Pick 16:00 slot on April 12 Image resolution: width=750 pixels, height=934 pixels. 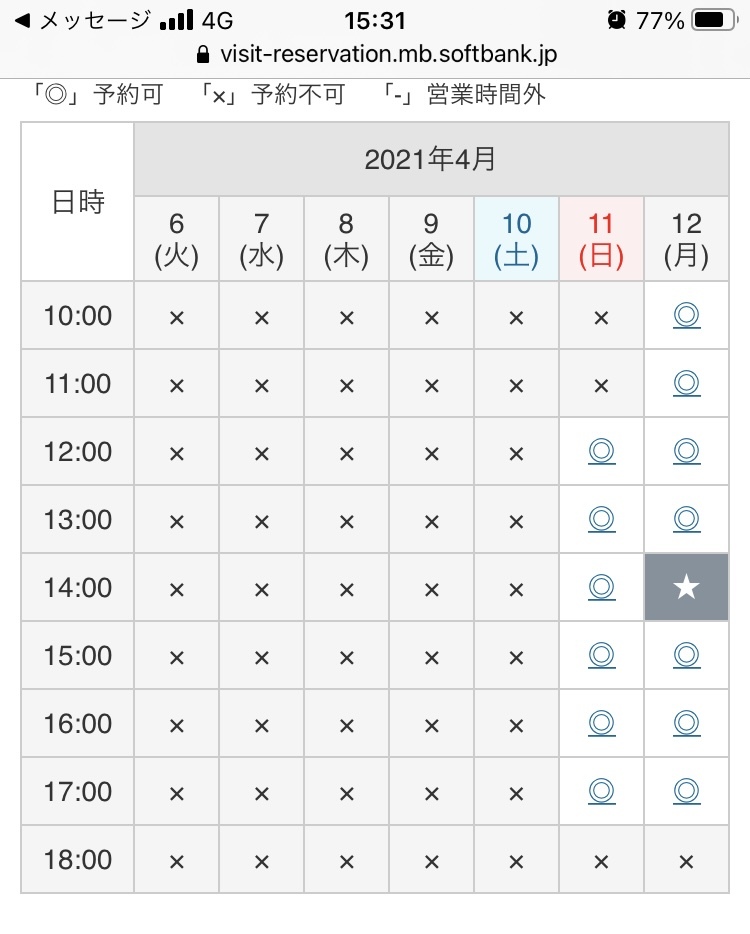[686, 724]
